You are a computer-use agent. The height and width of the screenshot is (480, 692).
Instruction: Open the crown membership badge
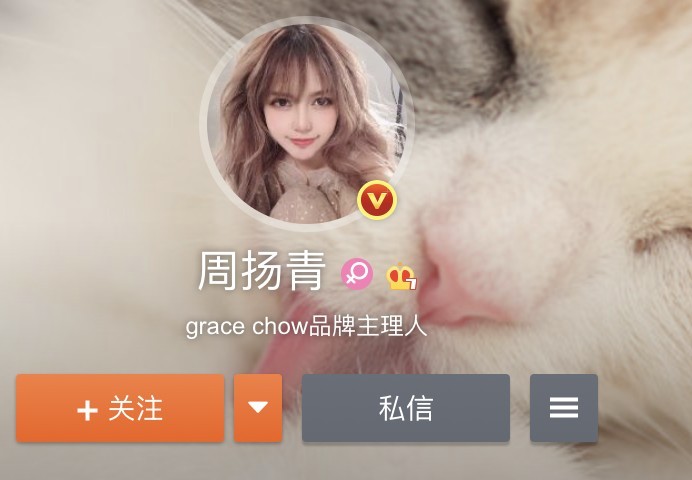[x=401, y=275]
